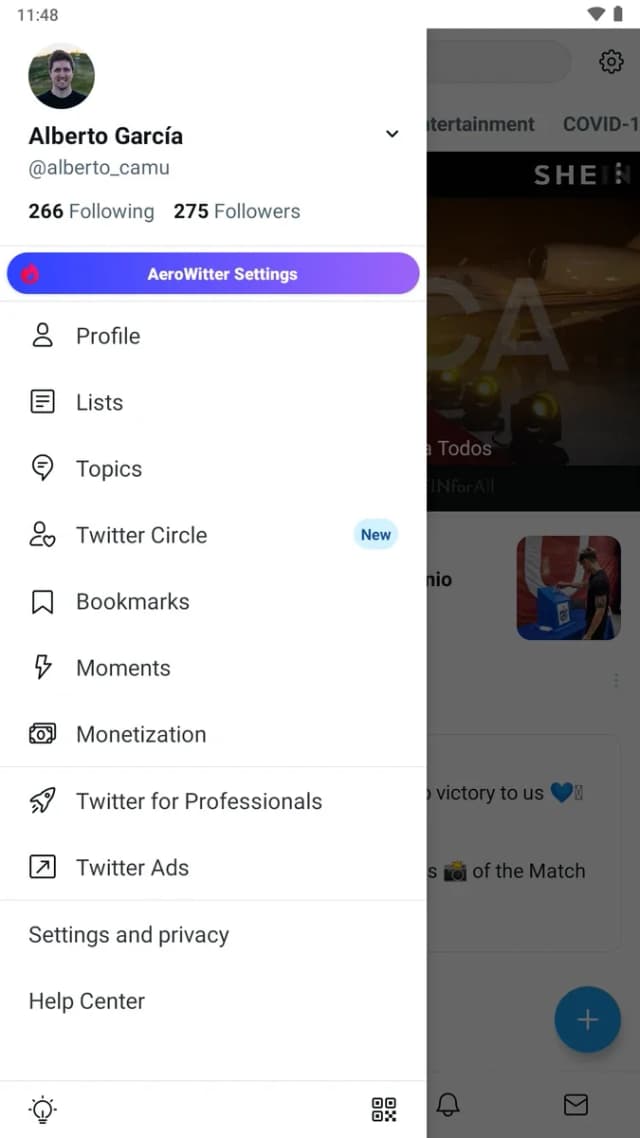
Task: Open the gear settings icon
Action: coord(611,62)
